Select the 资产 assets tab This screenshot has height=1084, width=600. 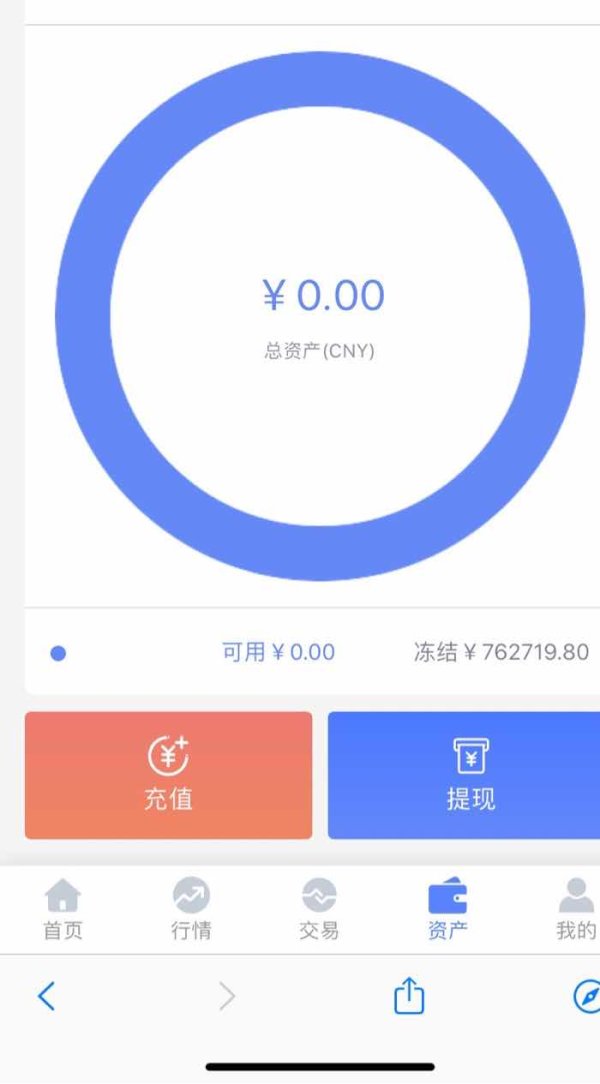(x=447, y=908)
